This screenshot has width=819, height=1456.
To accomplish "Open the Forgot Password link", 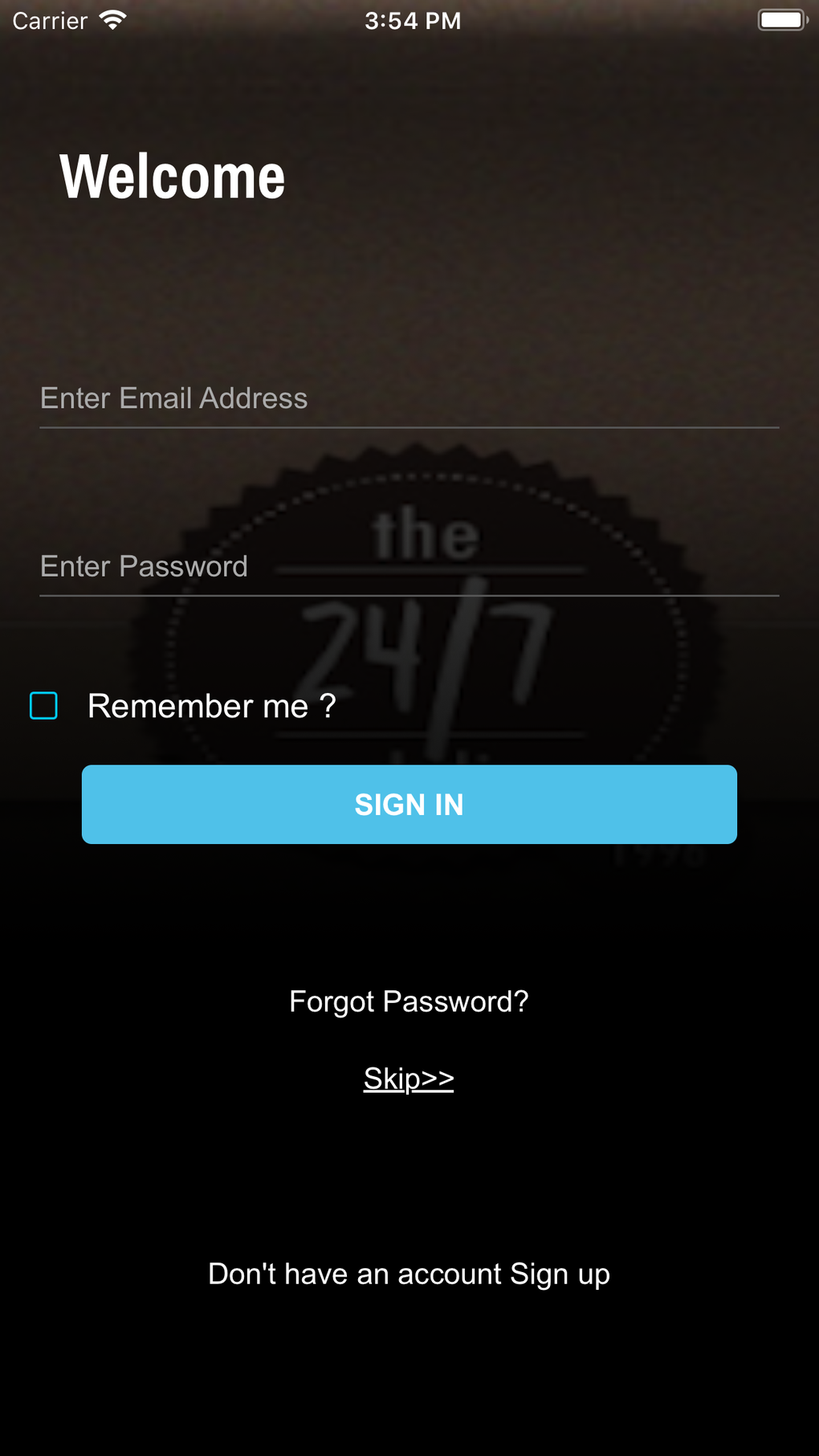I will pyautogui.click(x=409, y=1001).
